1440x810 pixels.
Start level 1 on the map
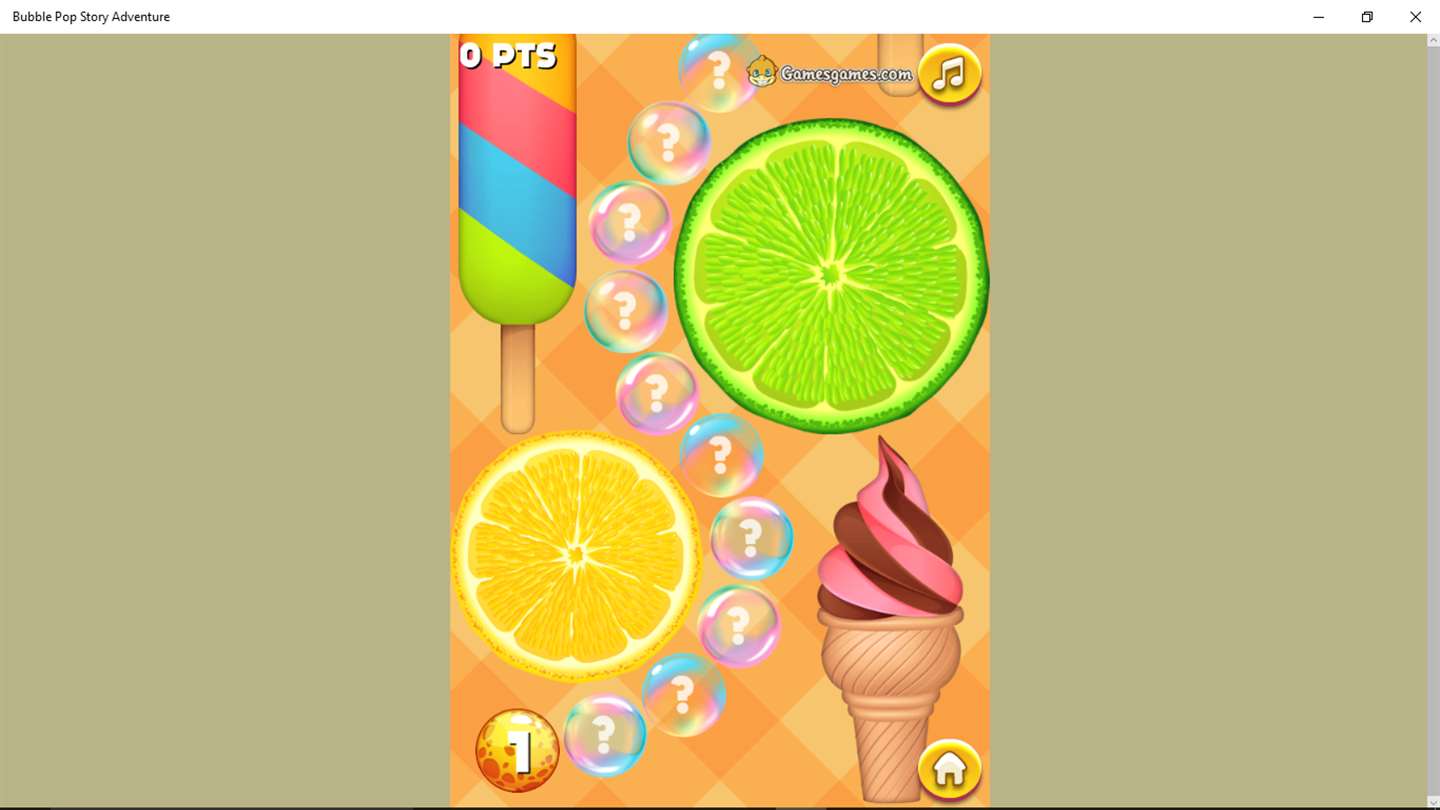(517, 750)
